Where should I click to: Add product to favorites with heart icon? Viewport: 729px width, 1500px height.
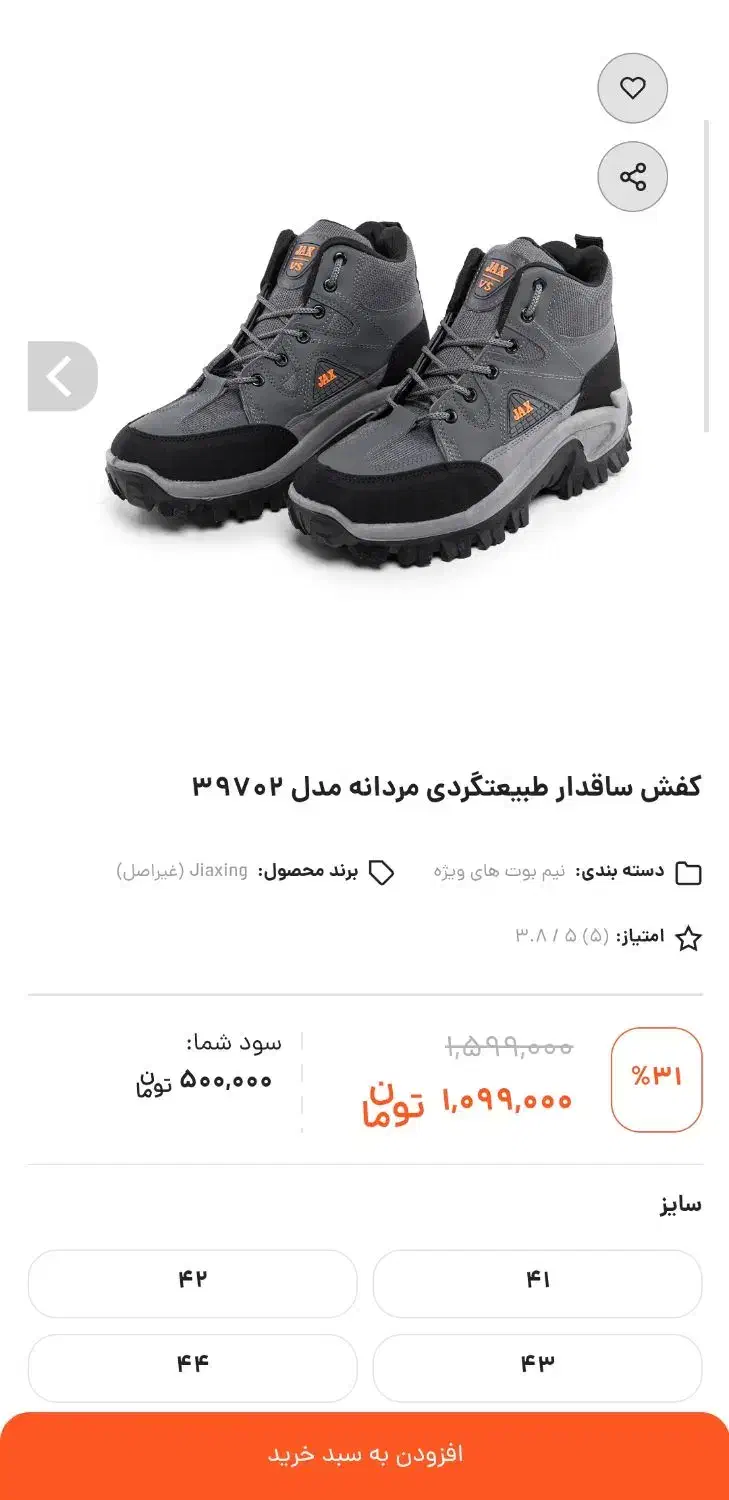632,88
